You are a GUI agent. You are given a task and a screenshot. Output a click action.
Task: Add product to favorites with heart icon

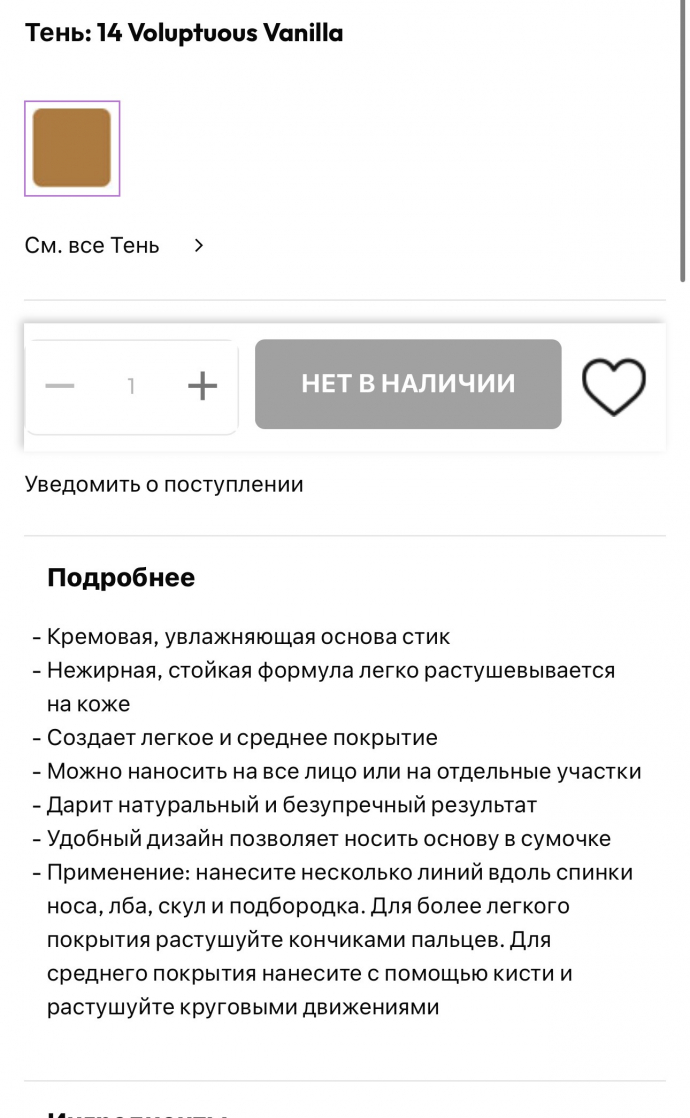pos(614,386)
